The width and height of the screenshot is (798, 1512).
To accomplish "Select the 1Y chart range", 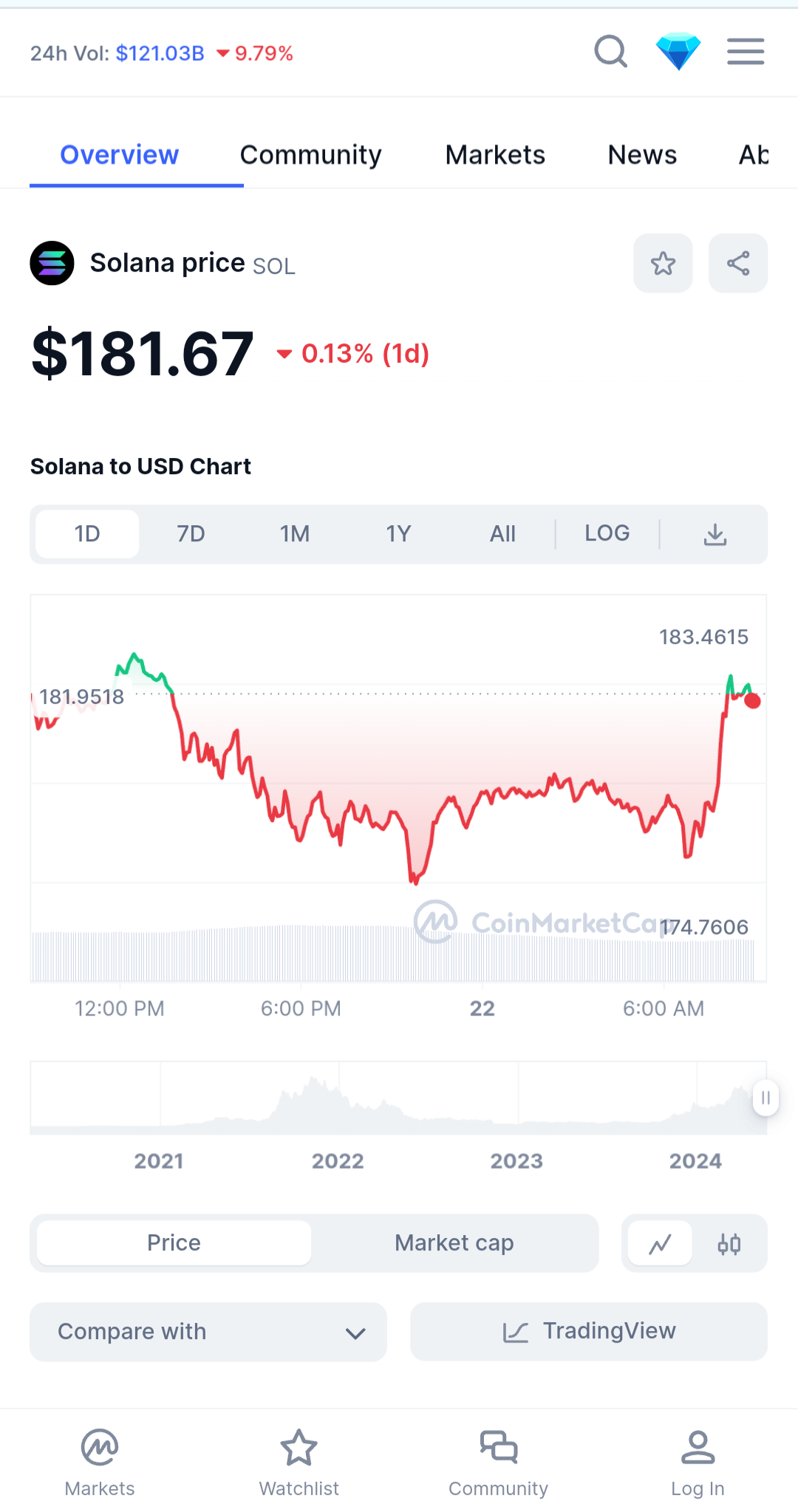I will (398, 533).
